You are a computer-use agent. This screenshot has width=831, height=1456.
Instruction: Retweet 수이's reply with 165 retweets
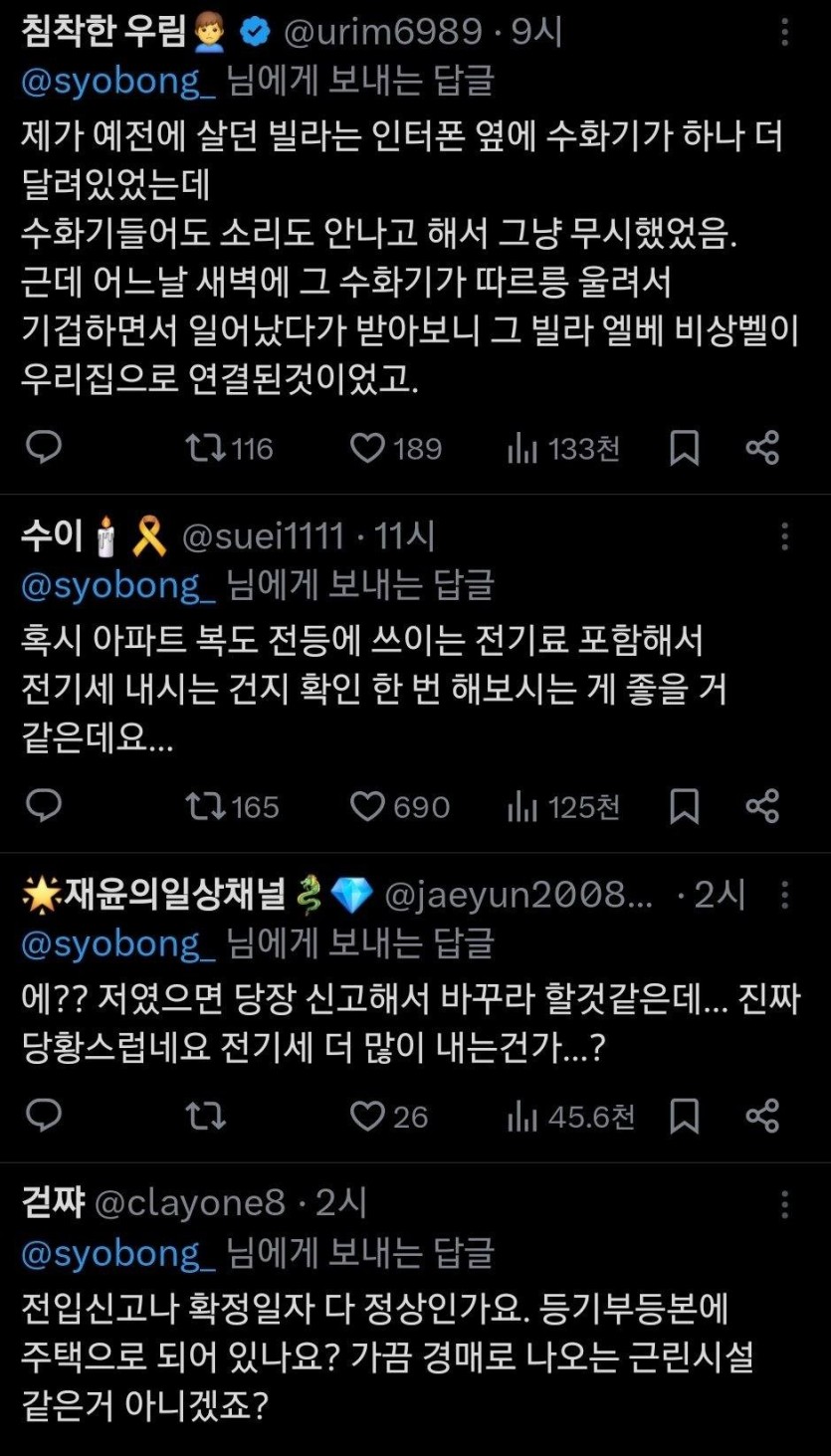(x=207, y=806)
